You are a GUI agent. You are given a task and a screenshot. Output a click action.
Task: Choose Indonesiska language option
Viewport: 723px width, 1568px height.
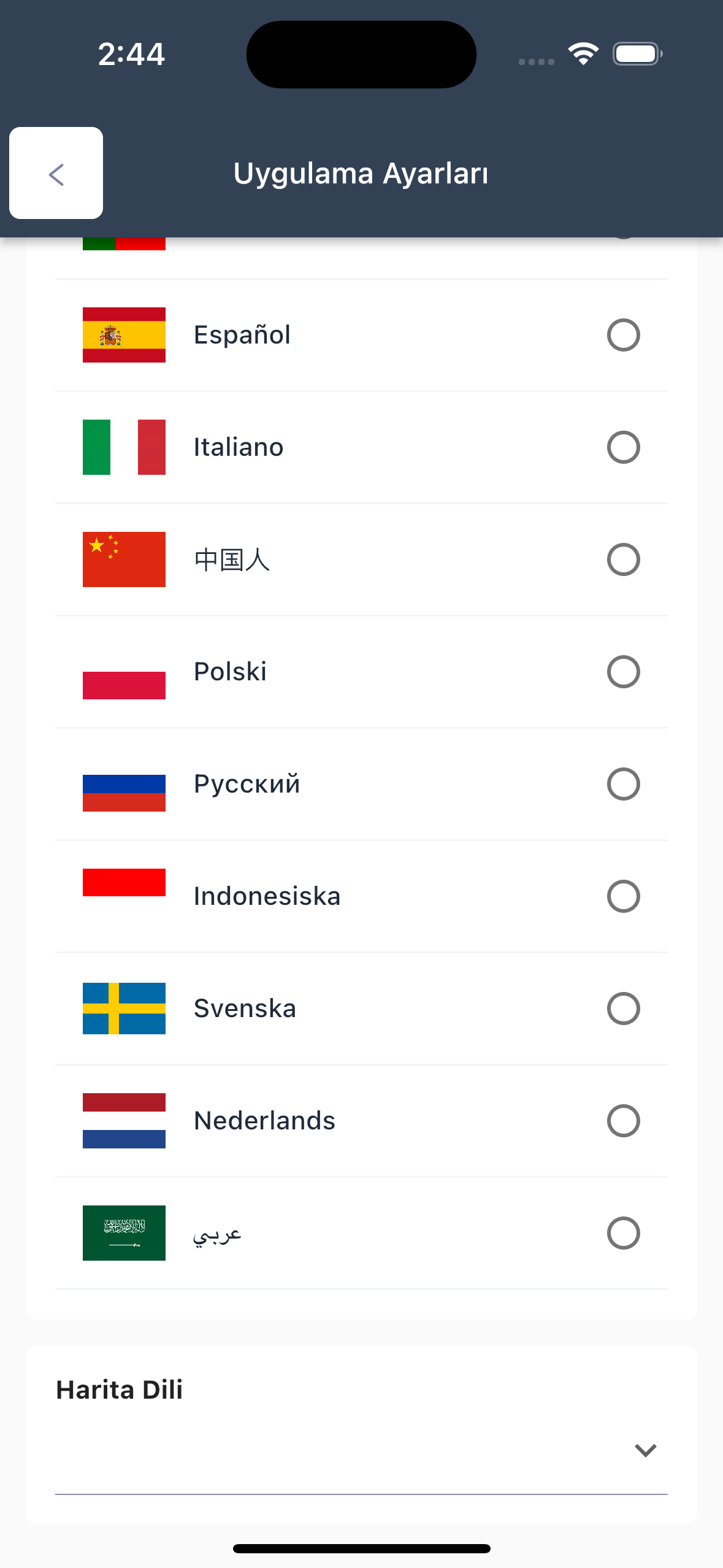coord(361,896)
